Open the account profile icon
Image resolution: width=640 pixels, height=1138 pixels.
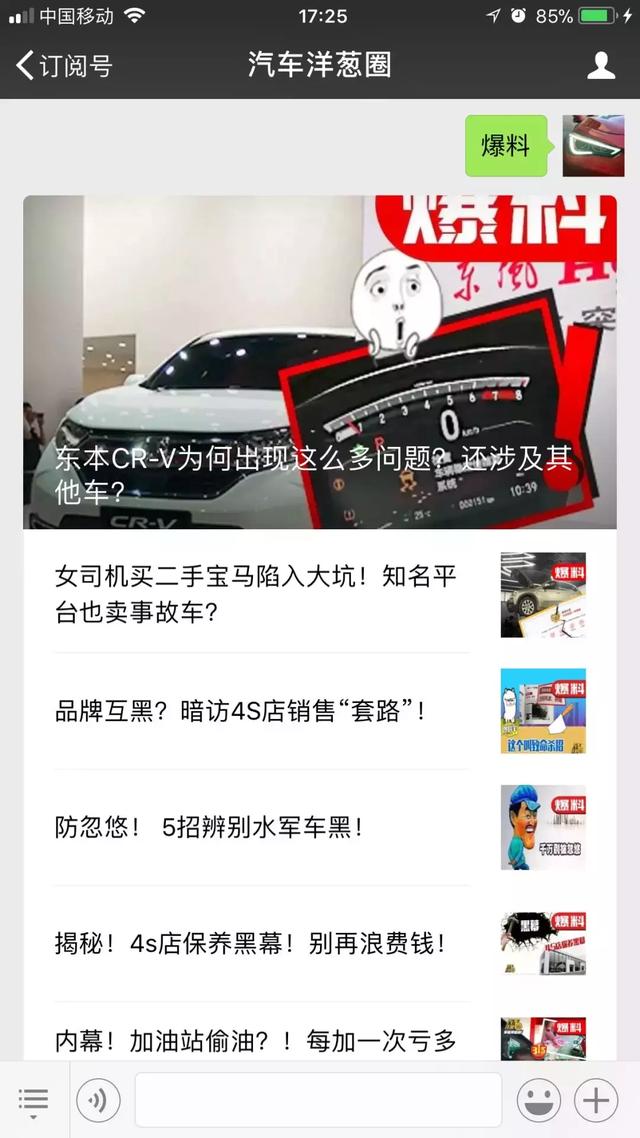coord(601,65)
